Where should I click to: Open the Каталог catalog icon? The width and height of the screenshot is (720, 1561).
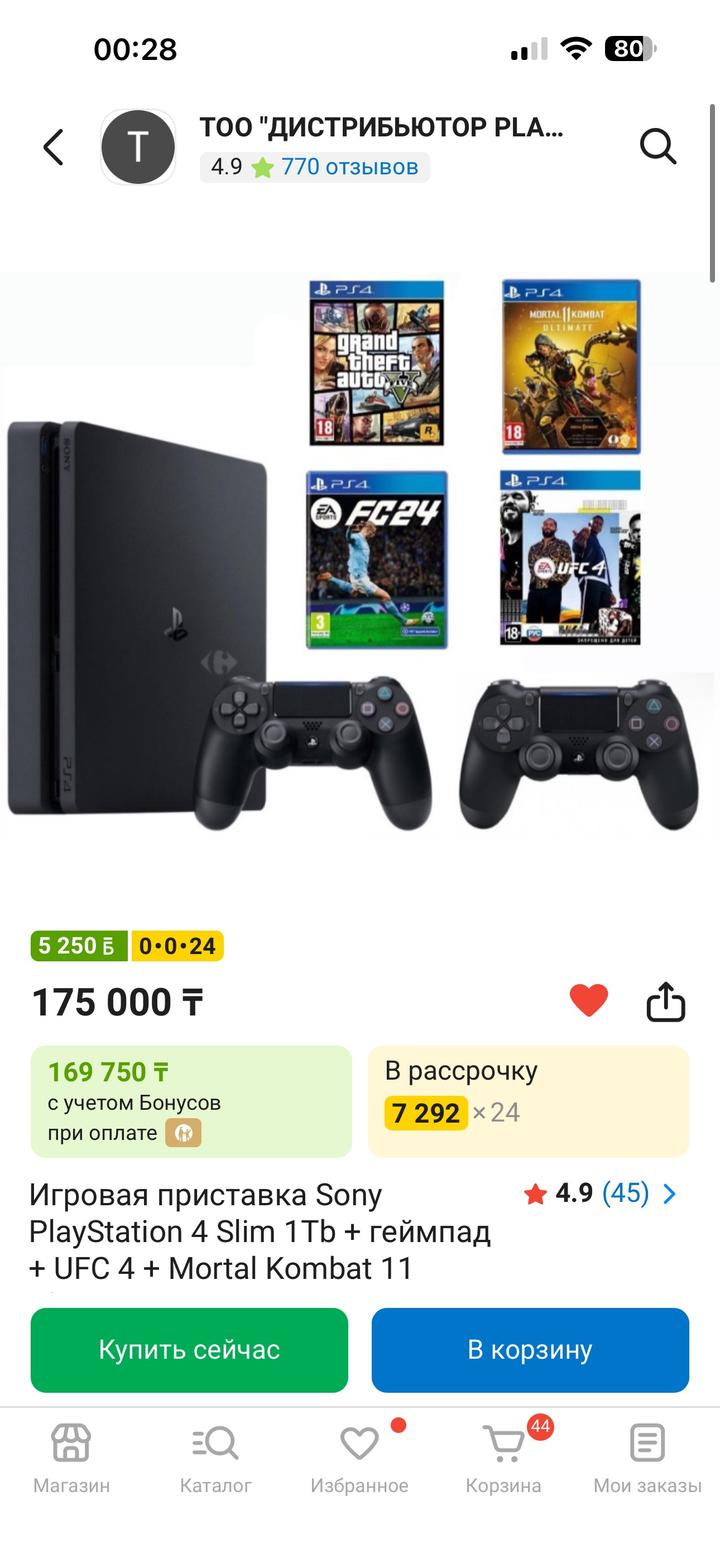[213, 1444]
